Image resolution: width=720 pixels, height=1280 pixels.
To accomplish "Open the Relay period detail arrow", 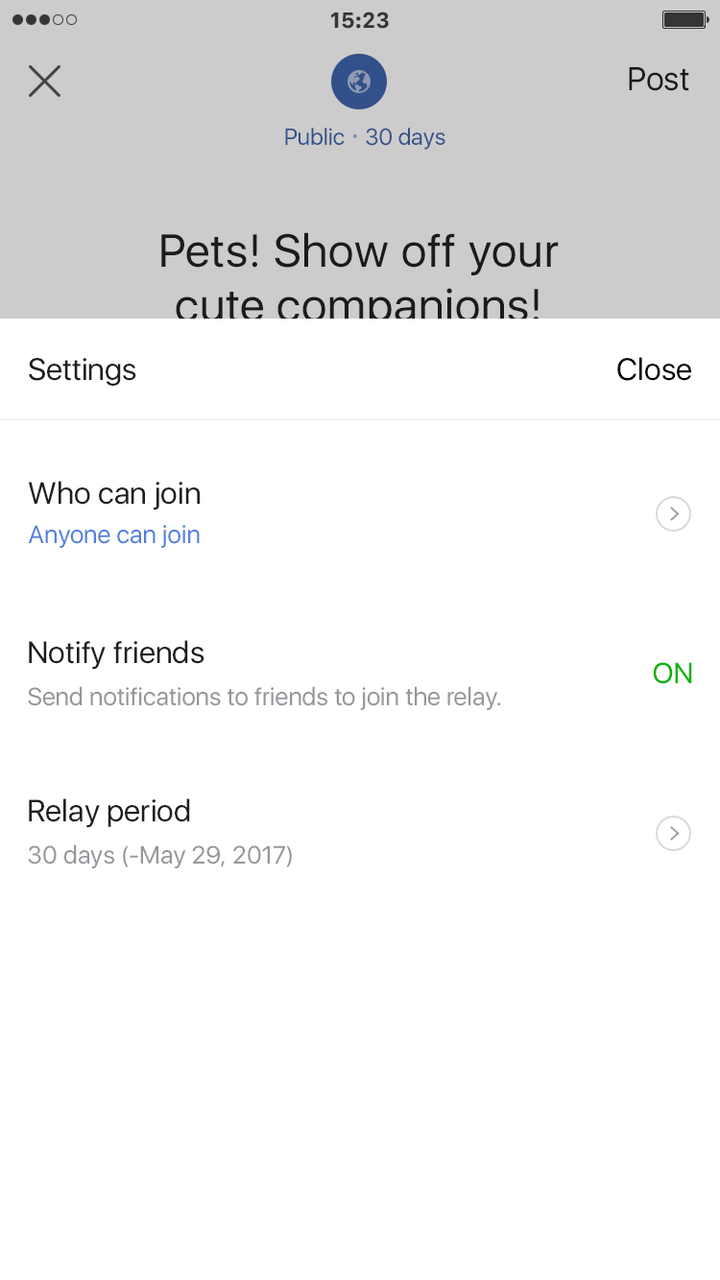I will tap(673, 833).
